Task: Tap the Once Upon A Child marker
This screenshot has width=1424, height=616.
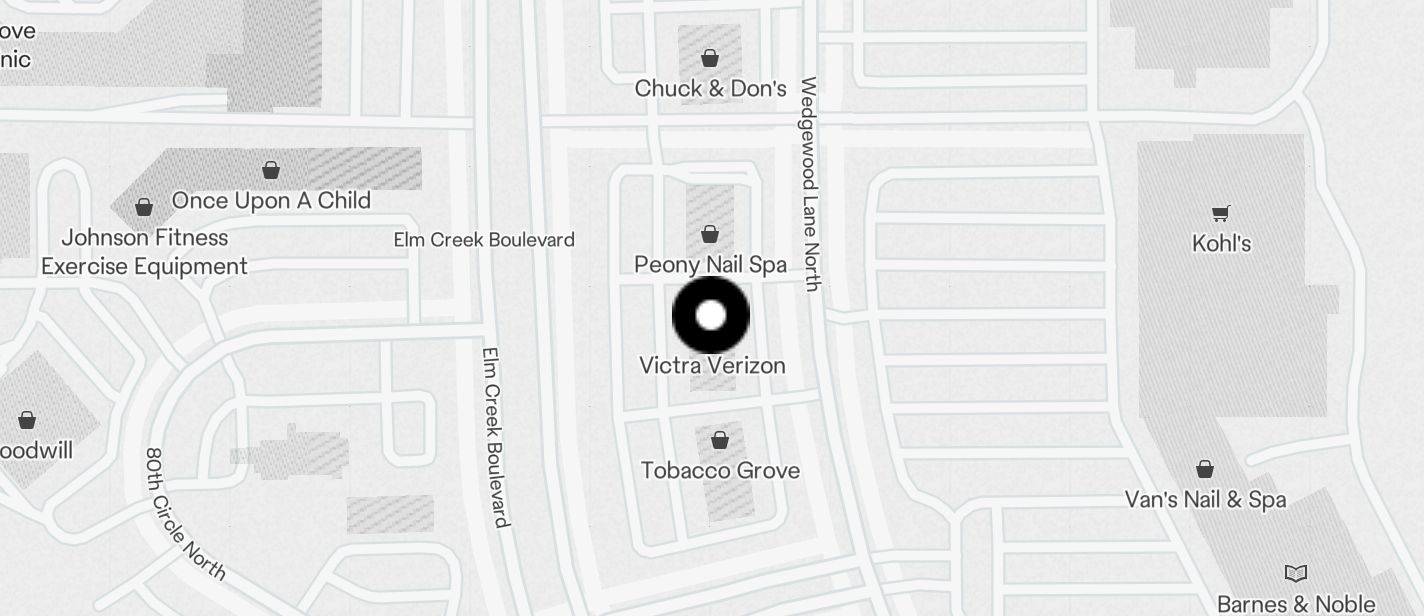Action: [270, 170]
